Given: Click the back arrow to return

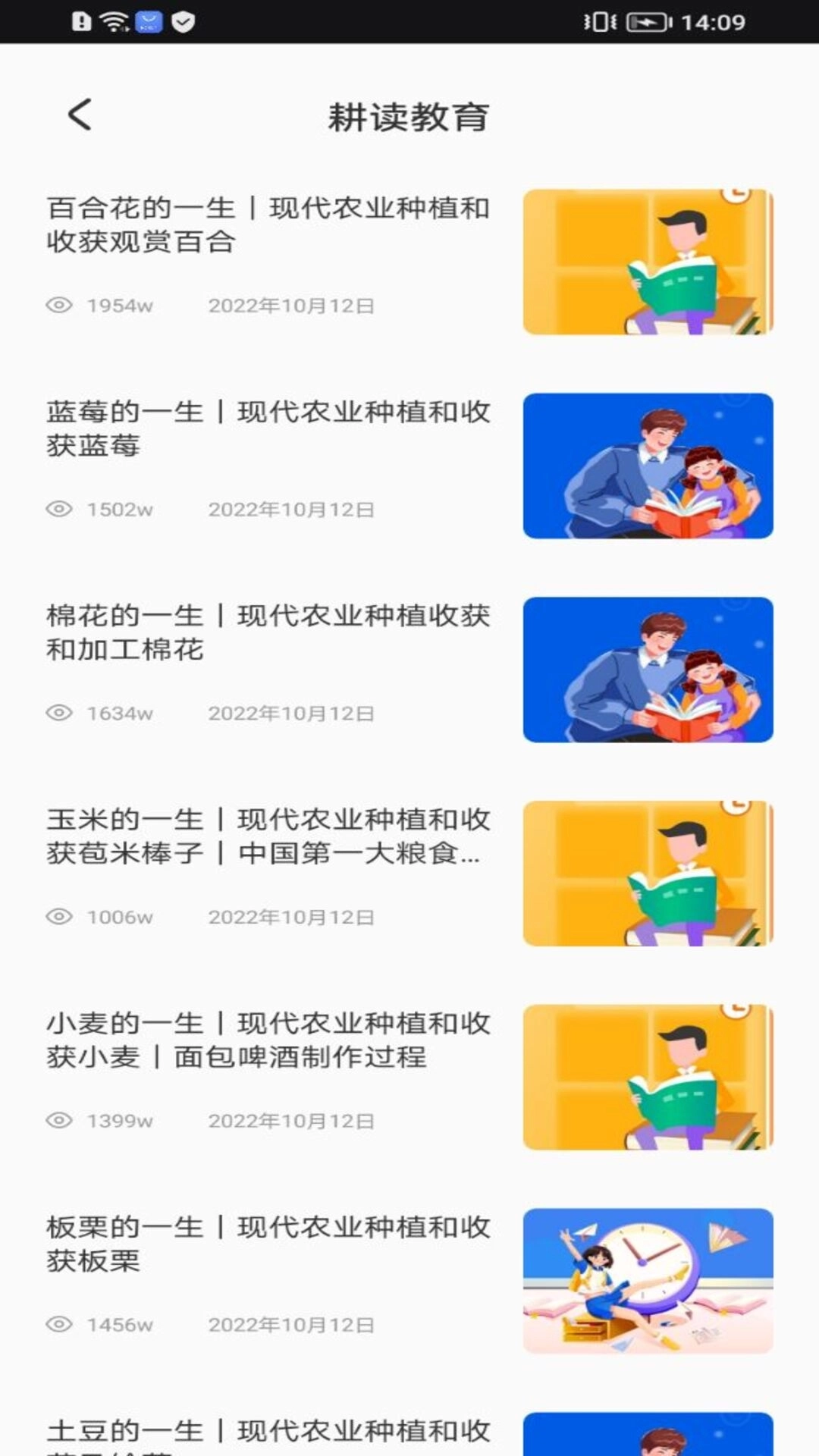Looking at the screenshot, I should (x=78, y=115).
